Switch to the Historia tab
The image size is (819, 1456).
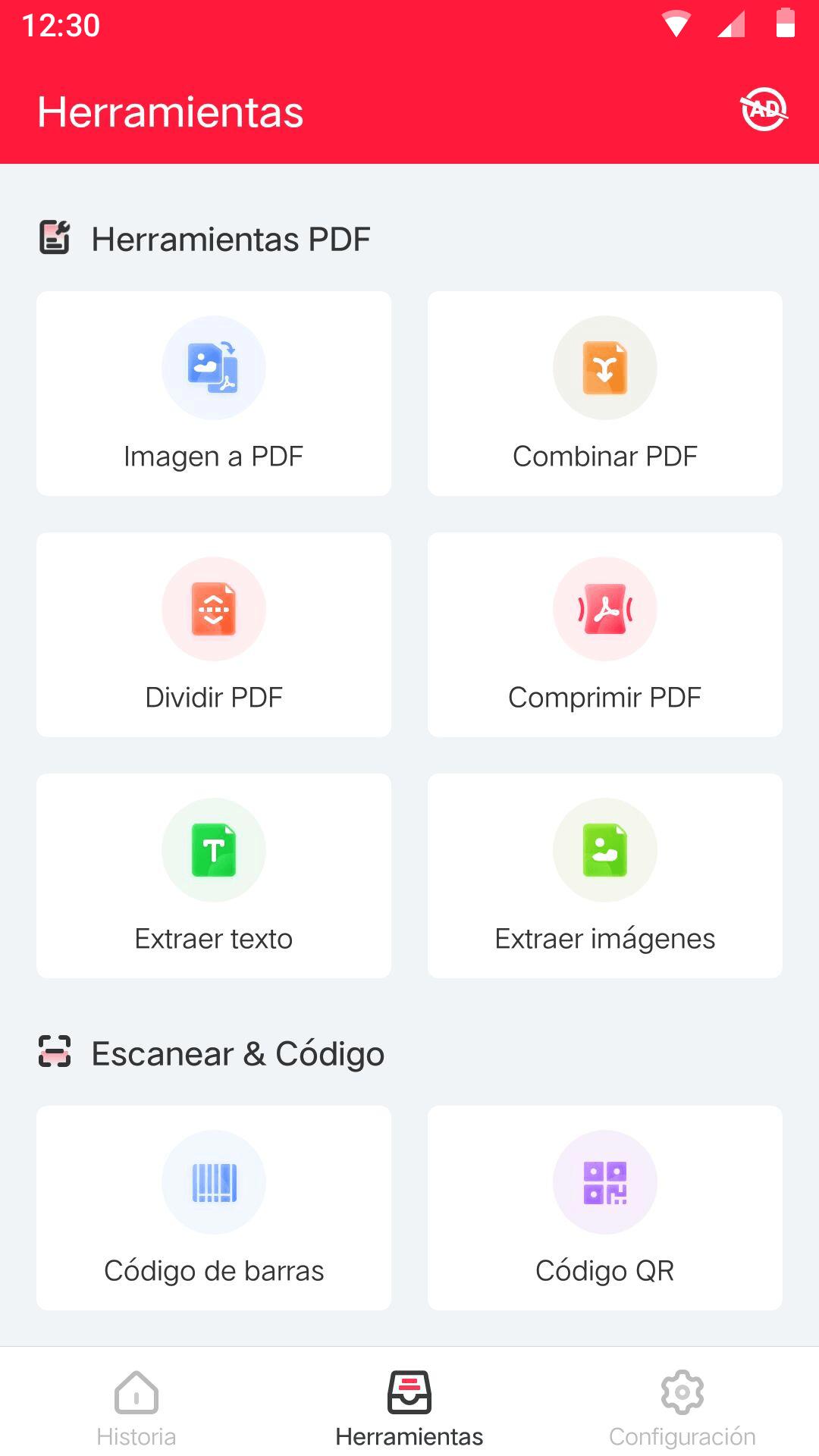136,1408
